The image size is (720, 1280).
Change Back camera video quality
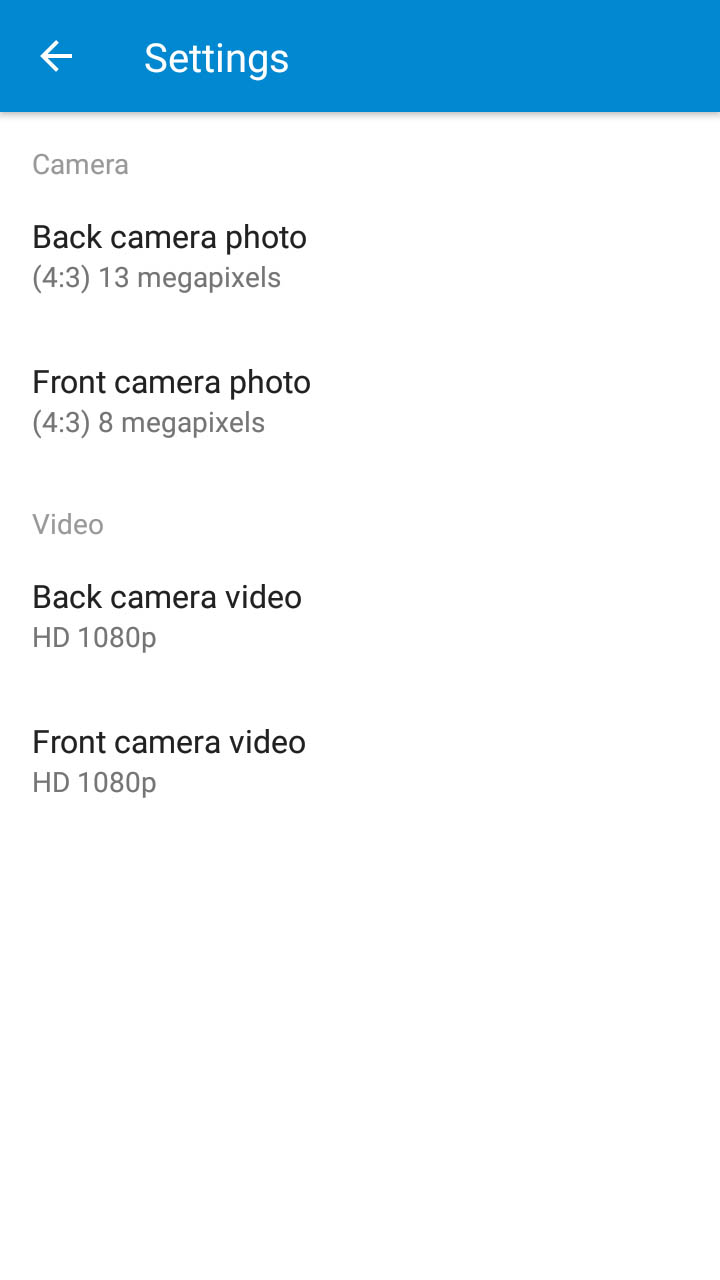[x=360, y=617]
